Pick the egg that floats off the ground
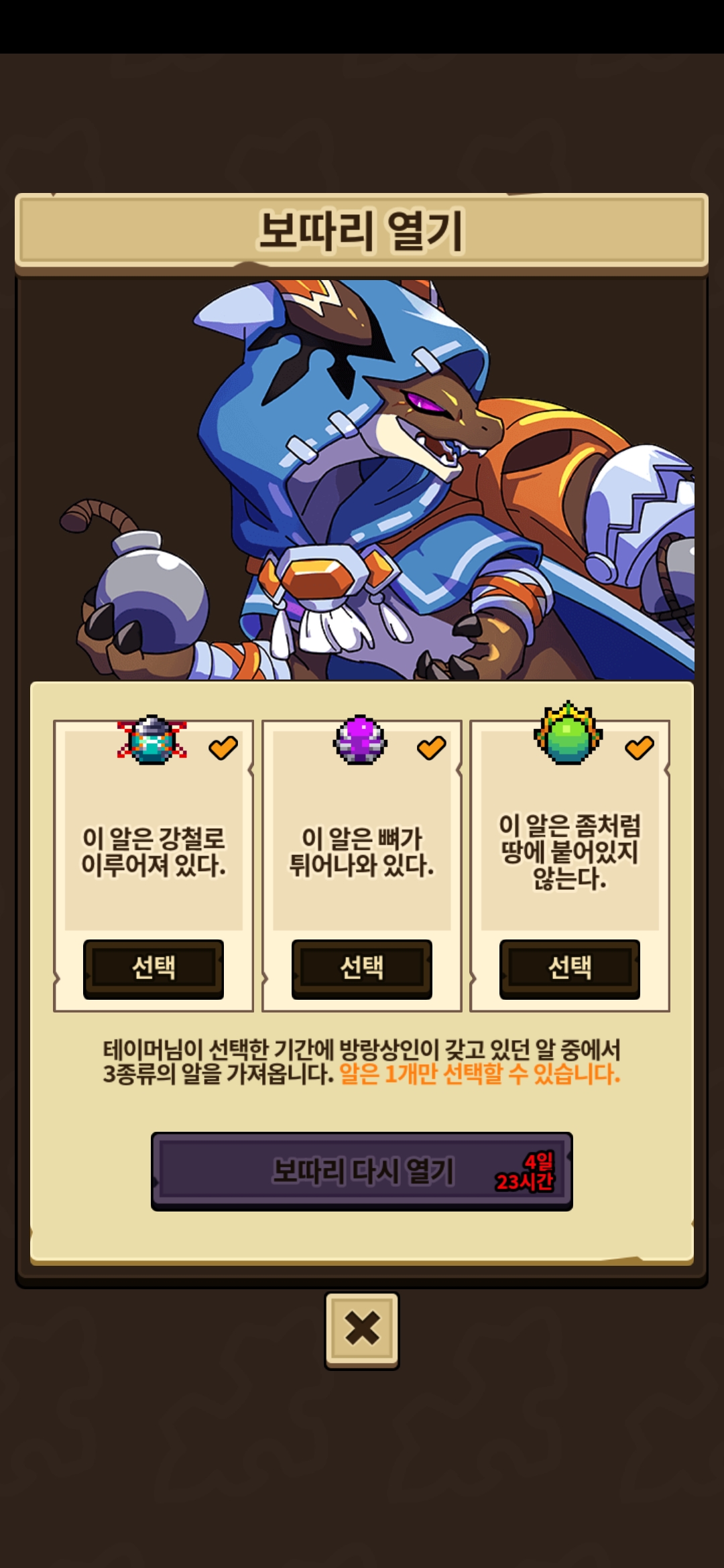 (x=569, y=968)
